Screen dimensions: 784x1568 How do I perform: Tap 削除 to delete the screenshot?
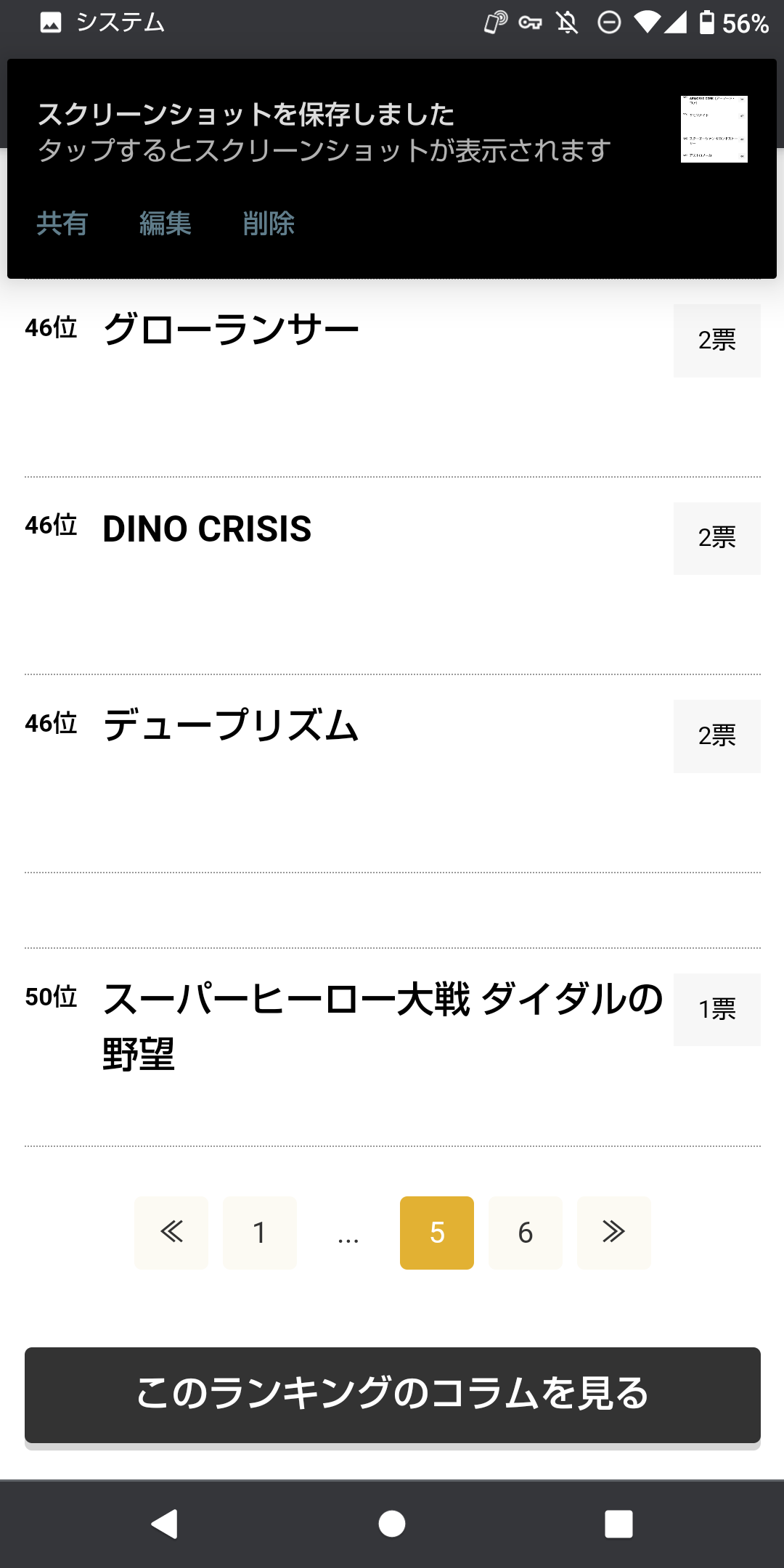click(269, 224)
